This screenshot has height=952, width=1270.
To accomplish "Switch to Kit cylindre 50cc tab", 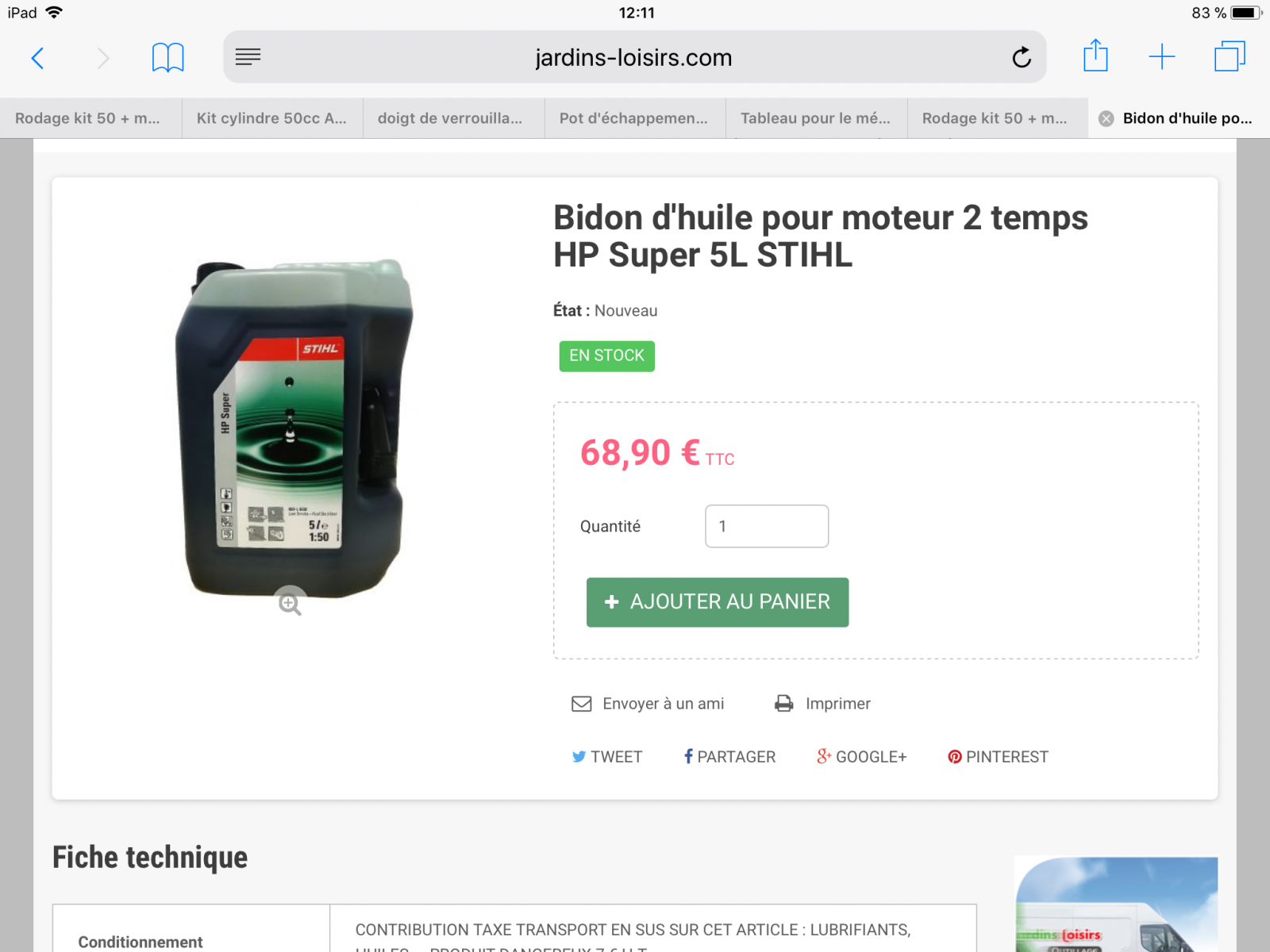I will click(x=271, y=118).
